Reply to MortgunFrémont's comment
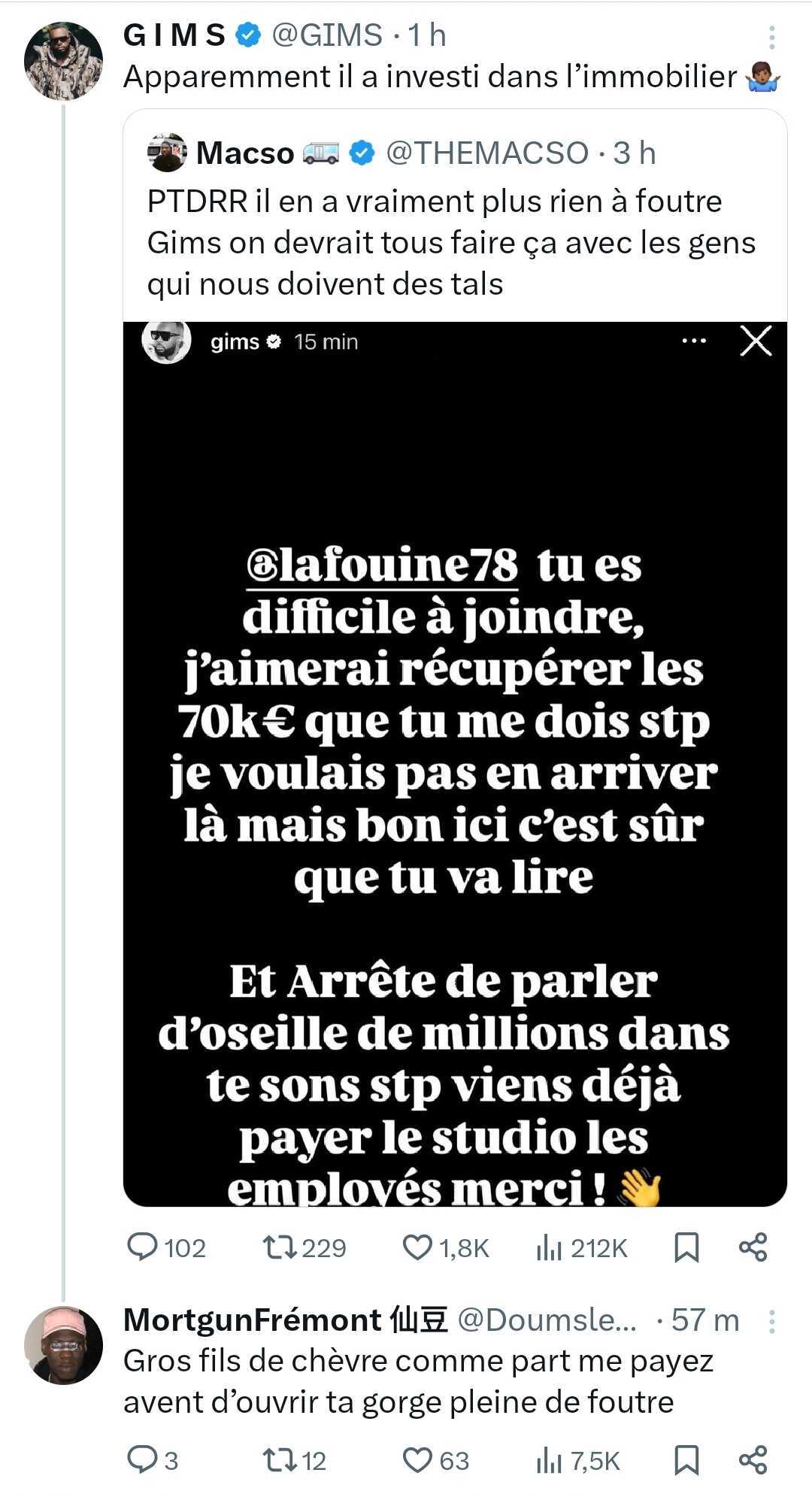The width and height of the screenshot is (812, 1497). click(153, 1460)
